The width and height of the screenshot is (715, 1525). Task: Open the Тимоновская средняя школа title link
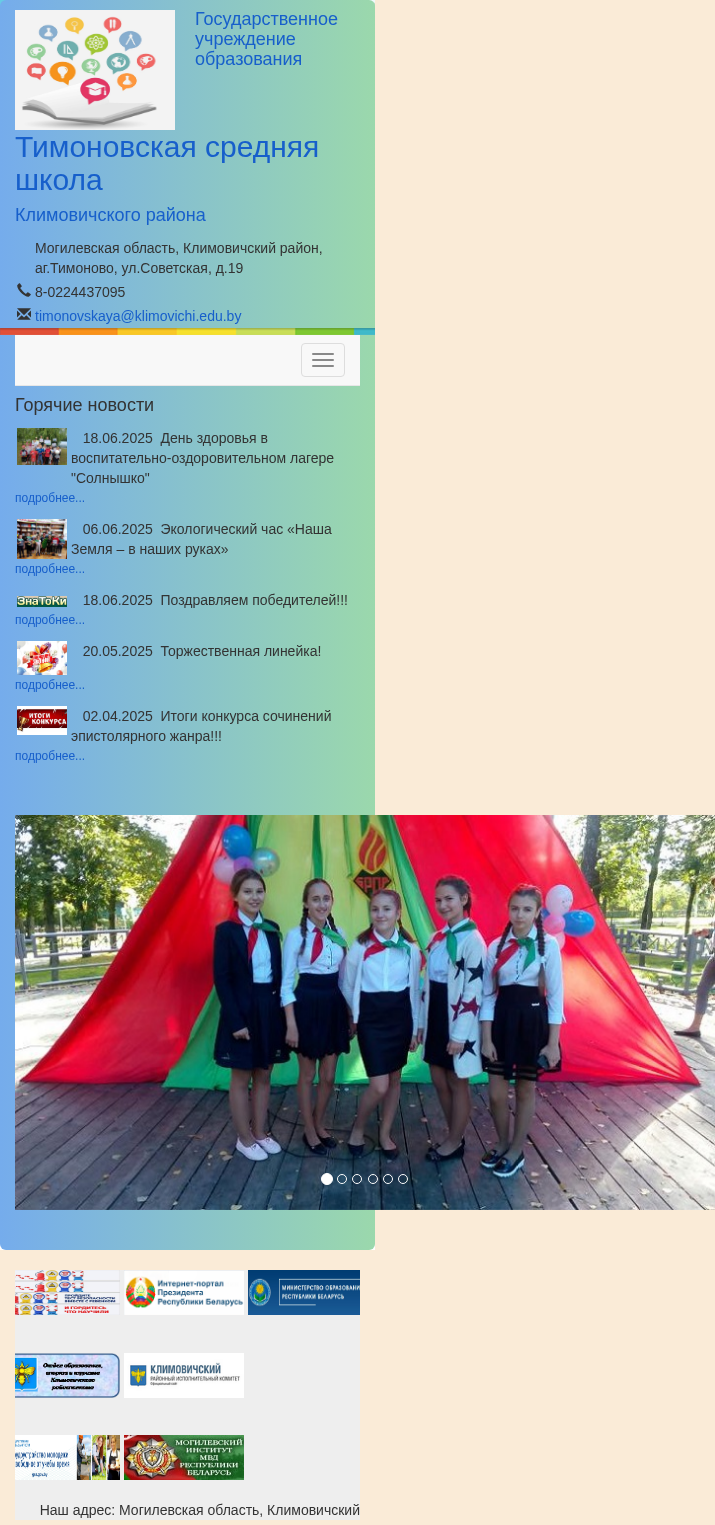coord(167,163)
